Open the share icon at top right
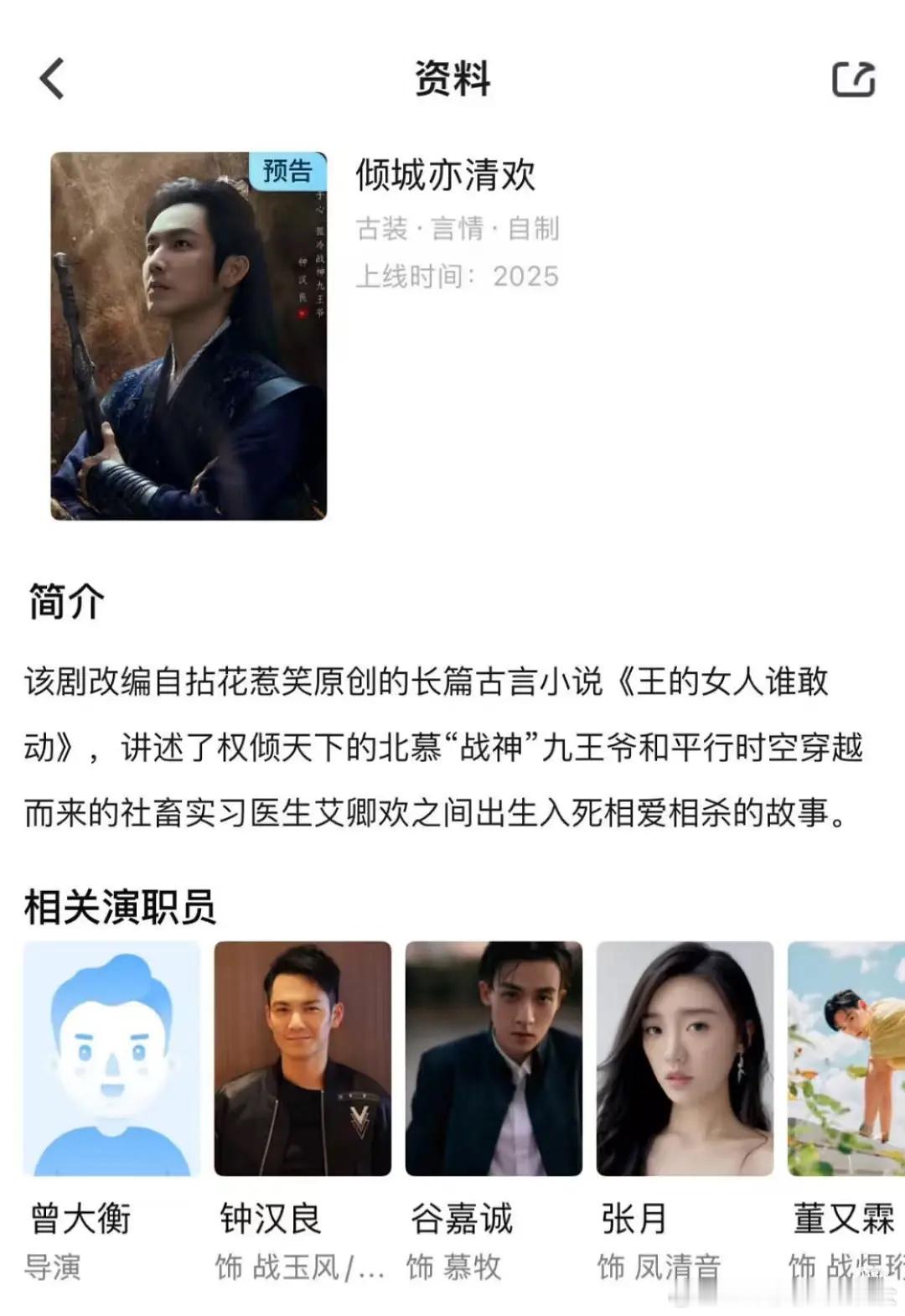This screenshot has height=1316, width=905. tap(854, 80)
